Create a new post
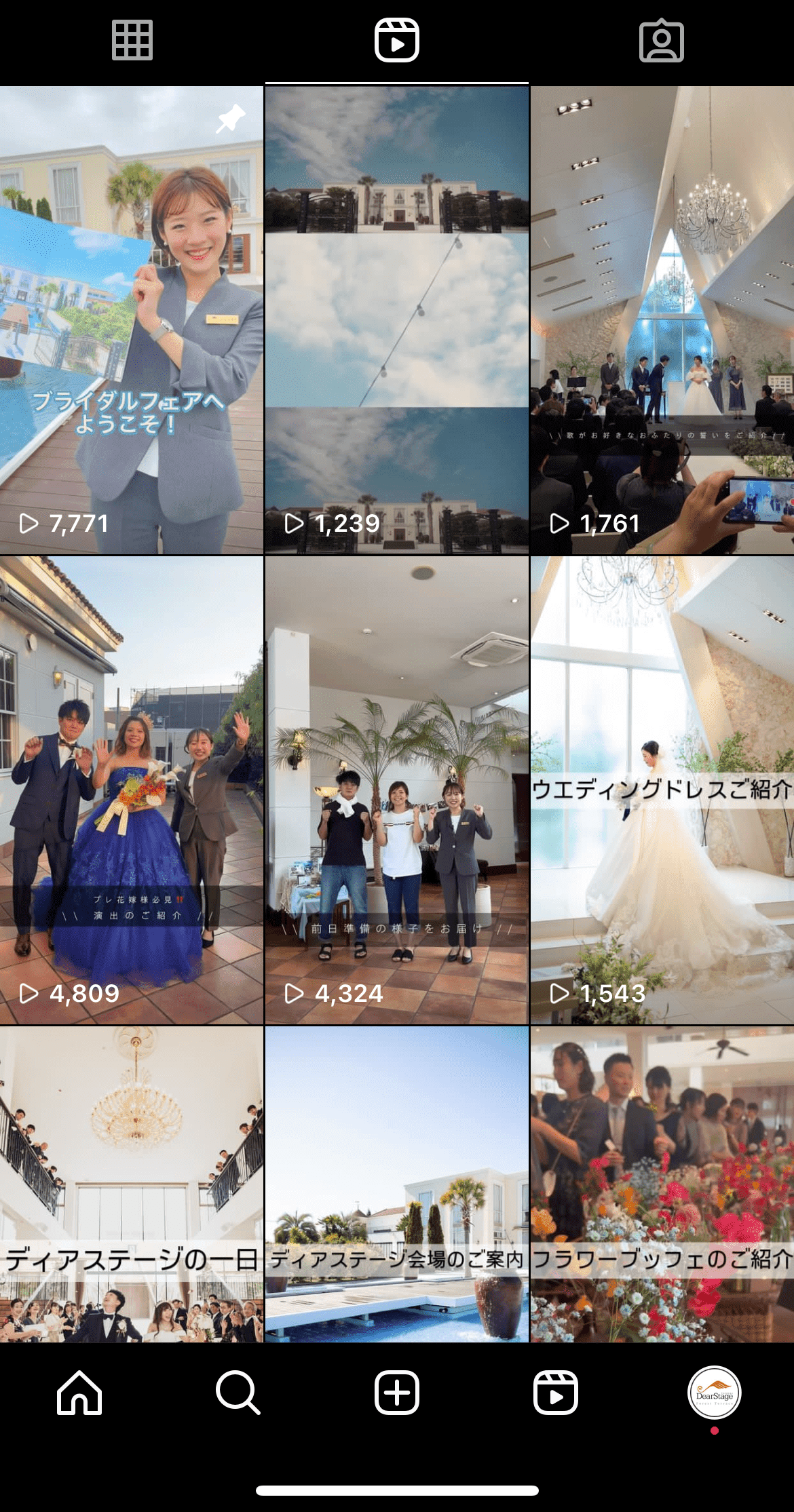The width and height of the screenshot is (794, 1512). [x=397, y=1393]
